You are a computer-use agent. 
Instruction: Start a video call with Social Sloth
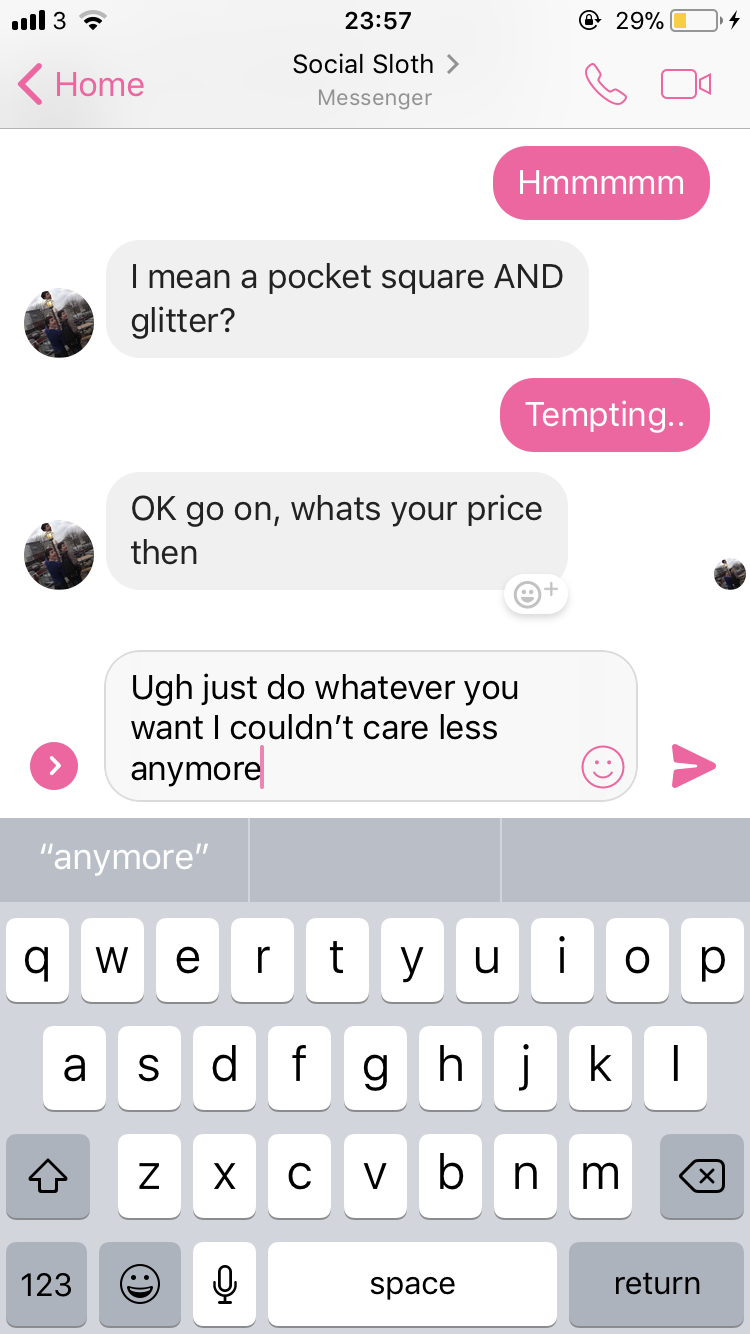686,85
